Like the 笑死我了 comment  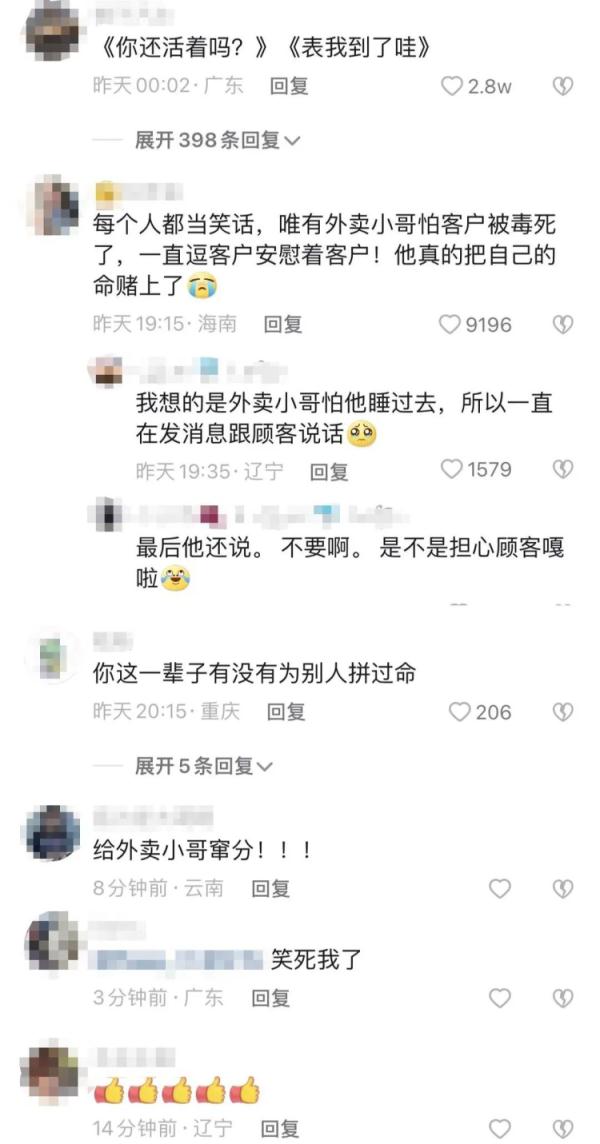coord(499,998)
